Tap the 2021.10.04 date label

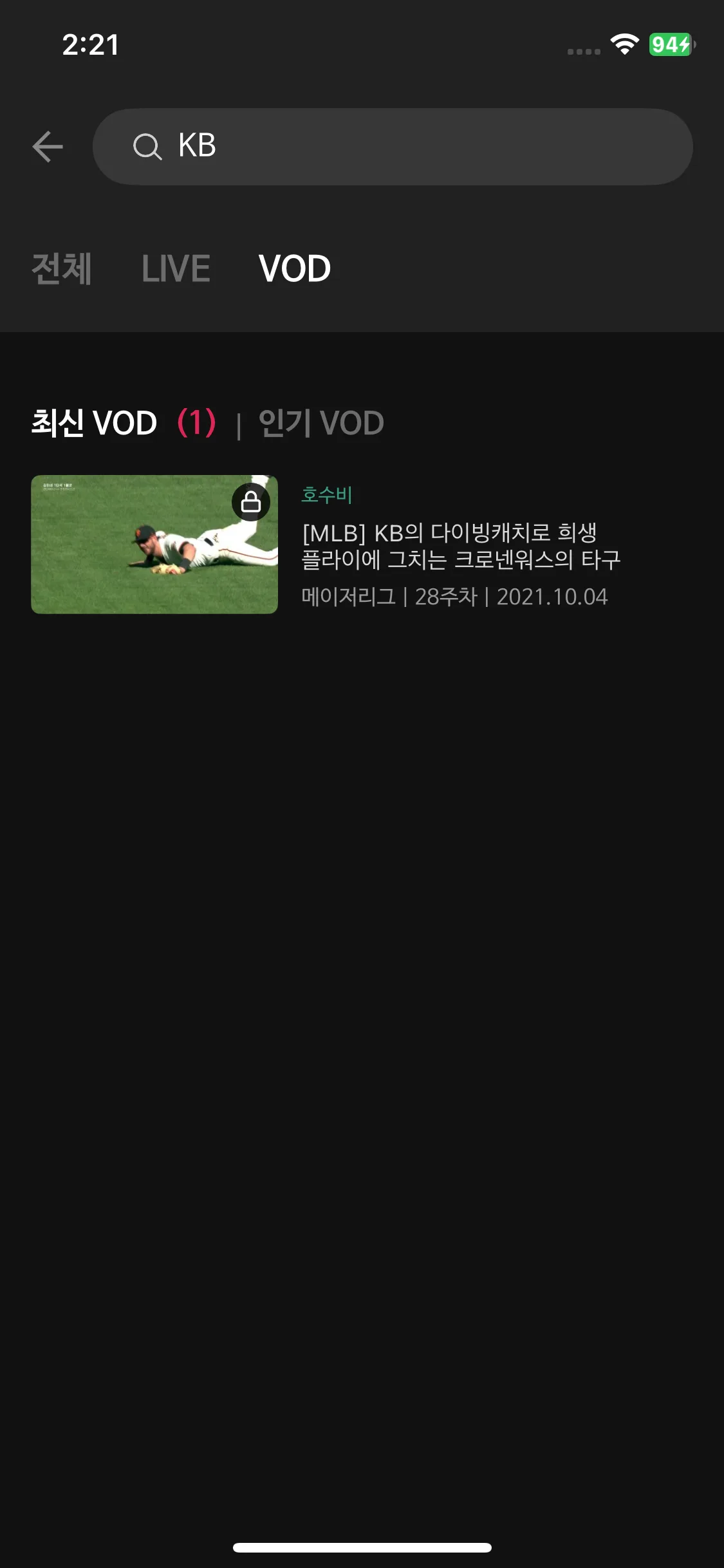[x=550, y=596]
